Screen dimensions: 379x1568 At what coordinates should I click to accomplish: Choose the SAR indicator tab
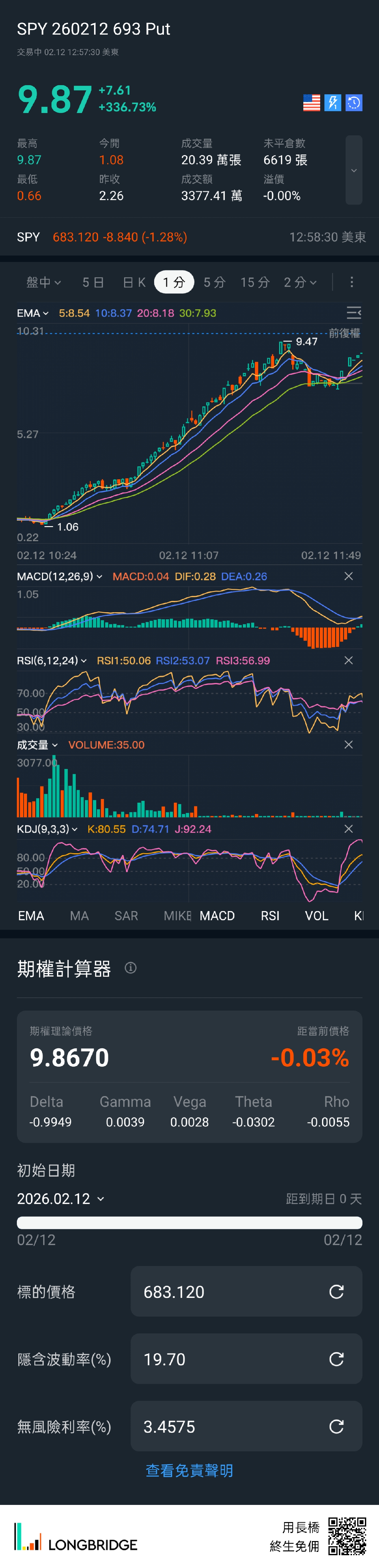point(126,916)
